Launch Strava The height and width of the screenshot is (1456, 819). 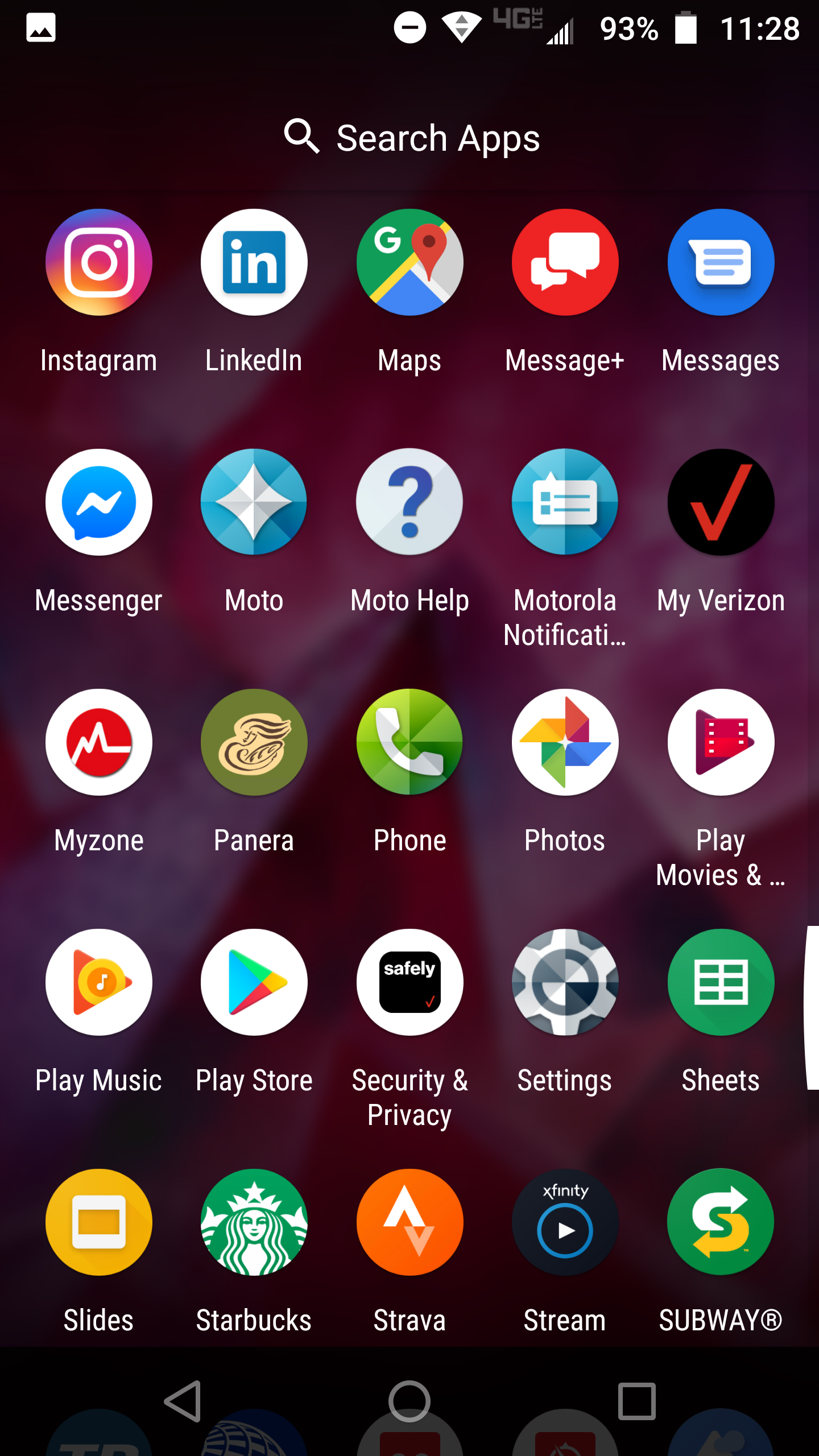(x=409, y=1223)
